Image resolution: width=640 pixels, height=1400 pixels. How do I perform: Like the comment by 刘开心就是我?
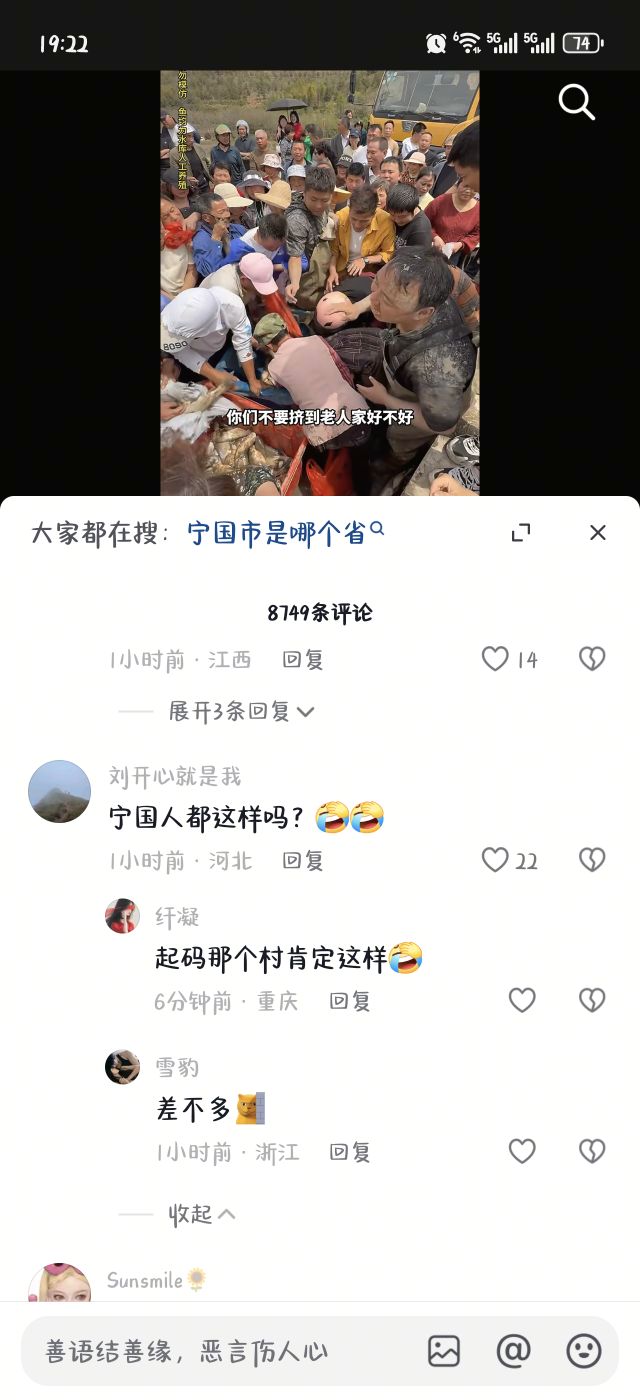coord(496,860)
